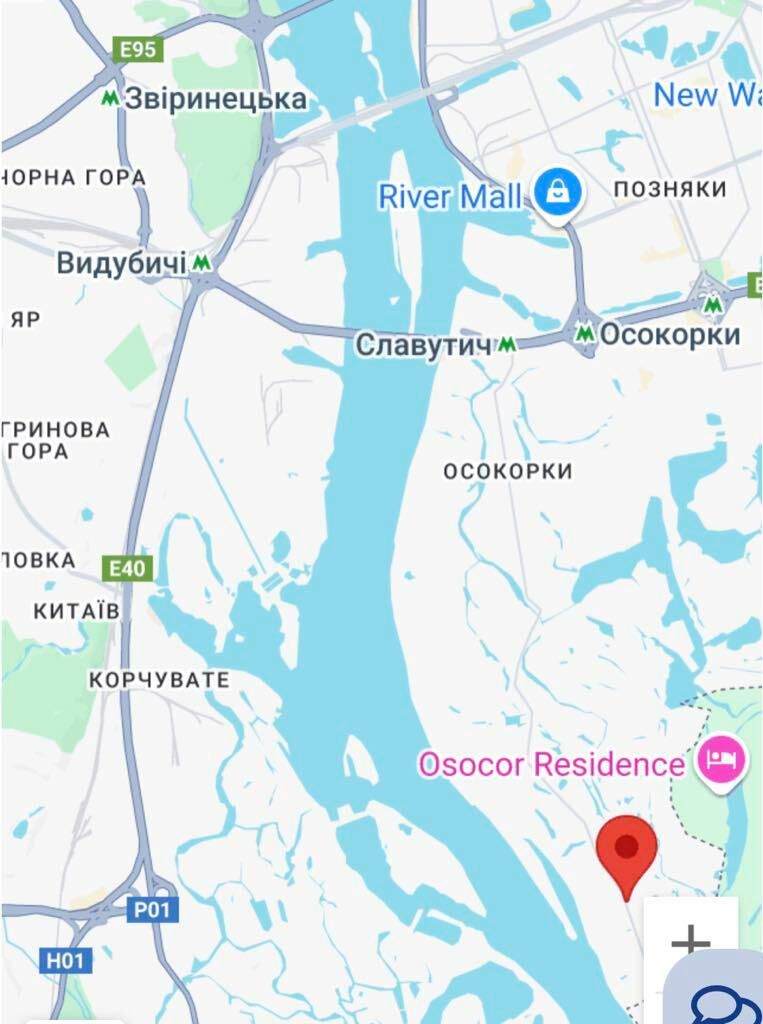The width and height of the screenshot is (763, 1024).
Task: Tap the Звіринецька metro station marker
Action: pos(110,98)
